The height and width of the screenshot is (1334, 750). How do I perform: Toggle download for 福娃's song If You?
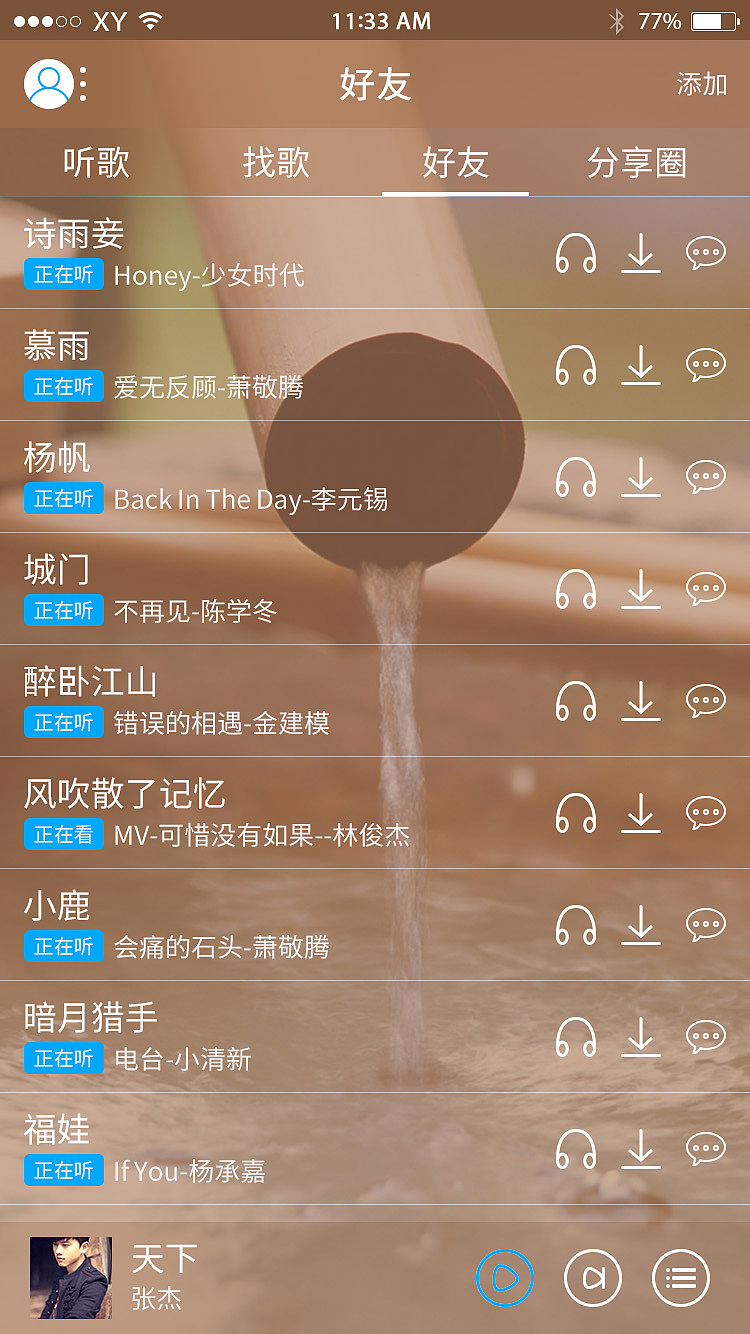pyautogui.click(x=641, y=1150)
